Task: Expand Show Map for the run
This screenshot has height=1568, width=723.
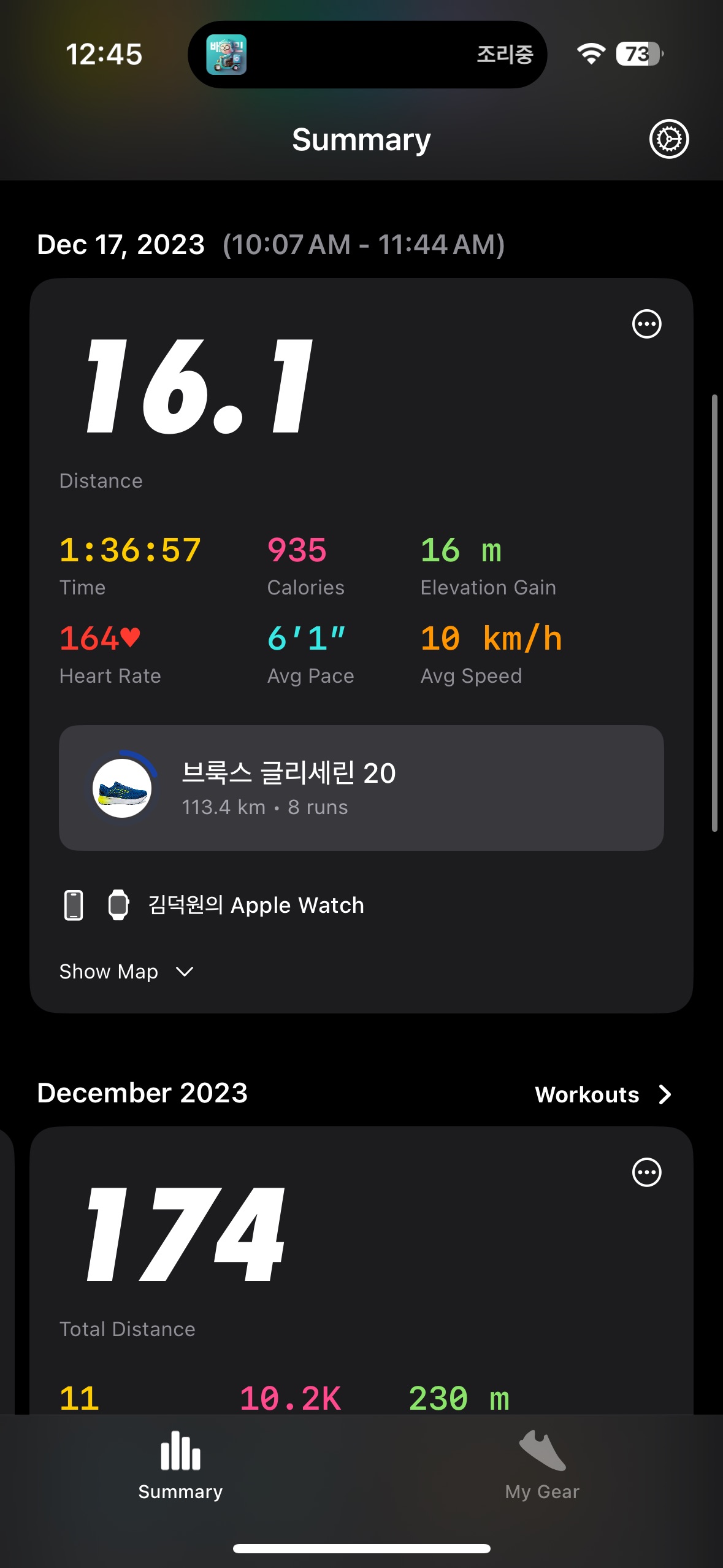Action: coord(126,972)
